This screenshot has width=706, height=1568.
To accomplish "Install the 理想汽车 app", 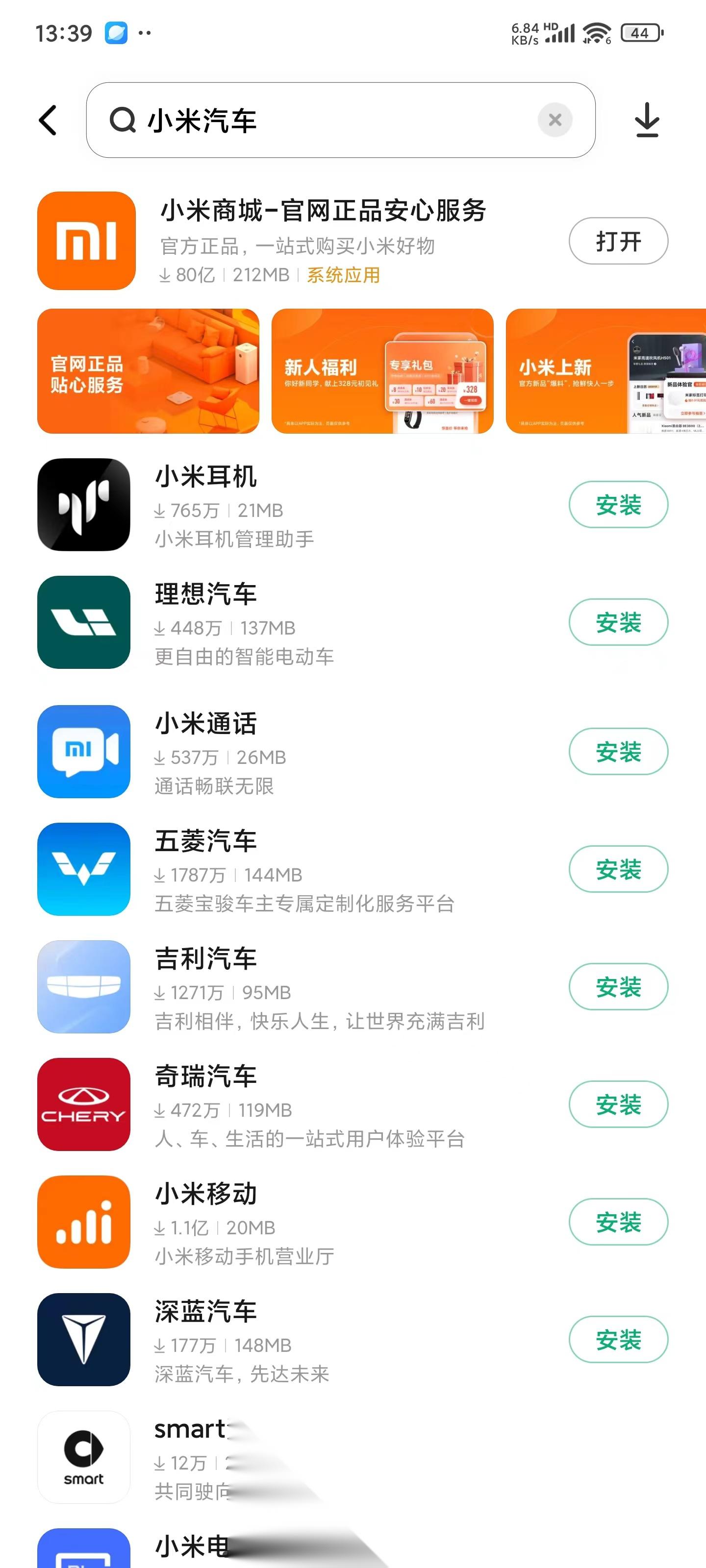I will pos(618,621).
